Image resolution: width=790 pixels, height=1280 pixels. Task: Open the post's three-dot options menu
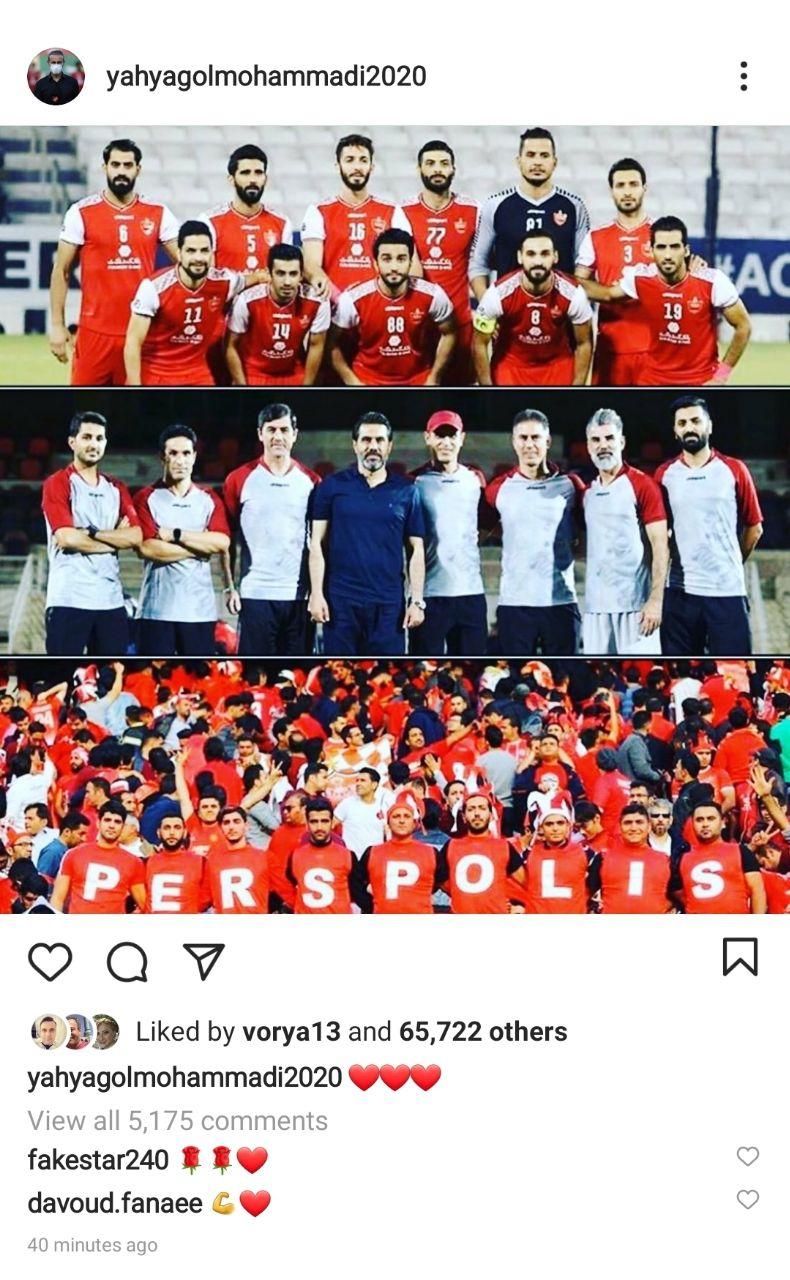pos(743,76)
